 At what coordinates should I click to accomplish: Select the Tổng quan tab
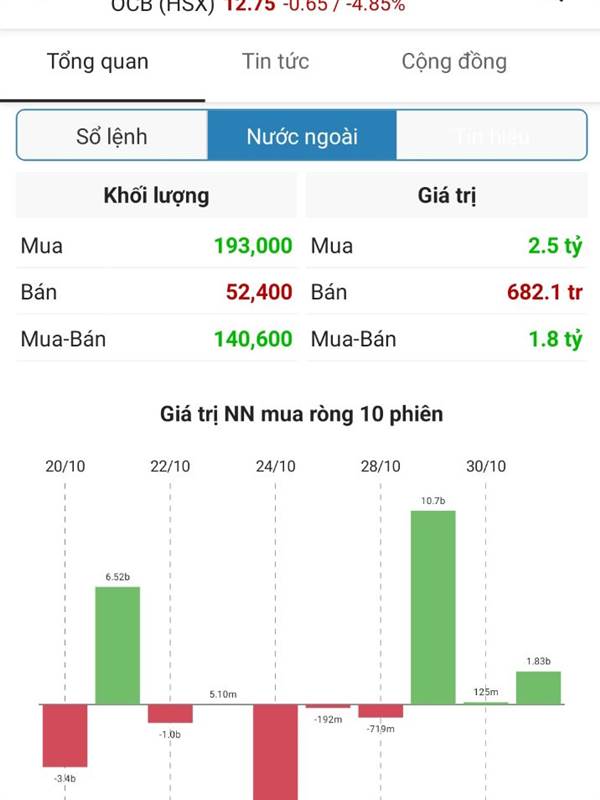click(98, 62)
